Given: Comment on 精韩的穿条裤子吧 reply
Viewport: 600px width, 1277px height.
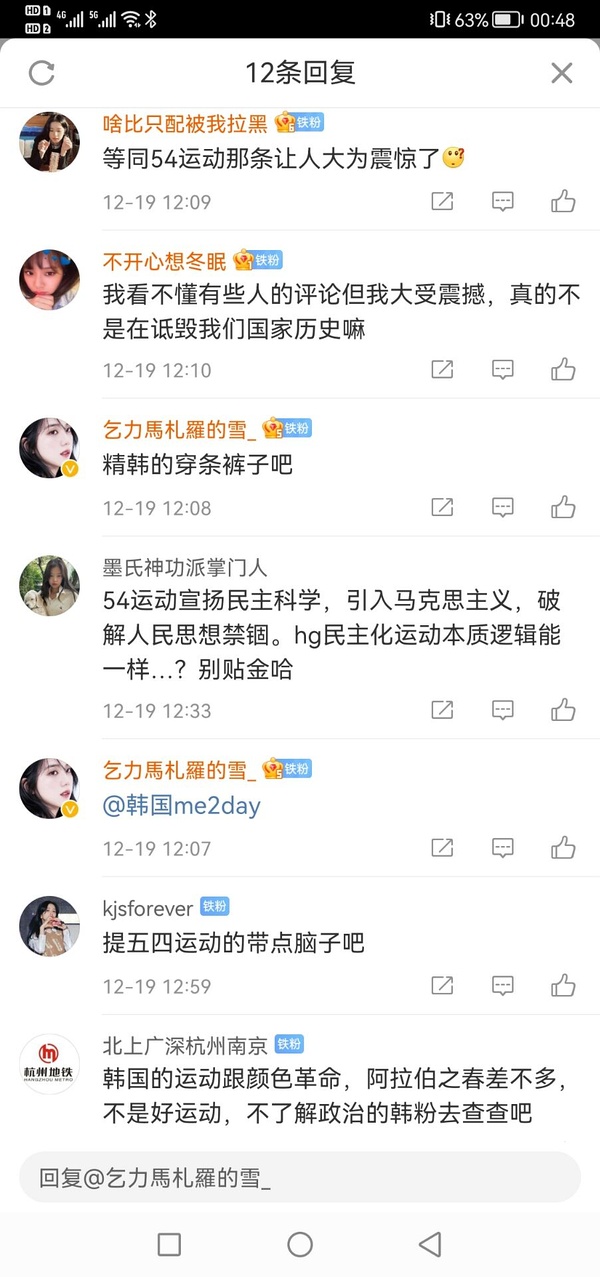Looking at the screenshot, I should [x=502, y=508].
